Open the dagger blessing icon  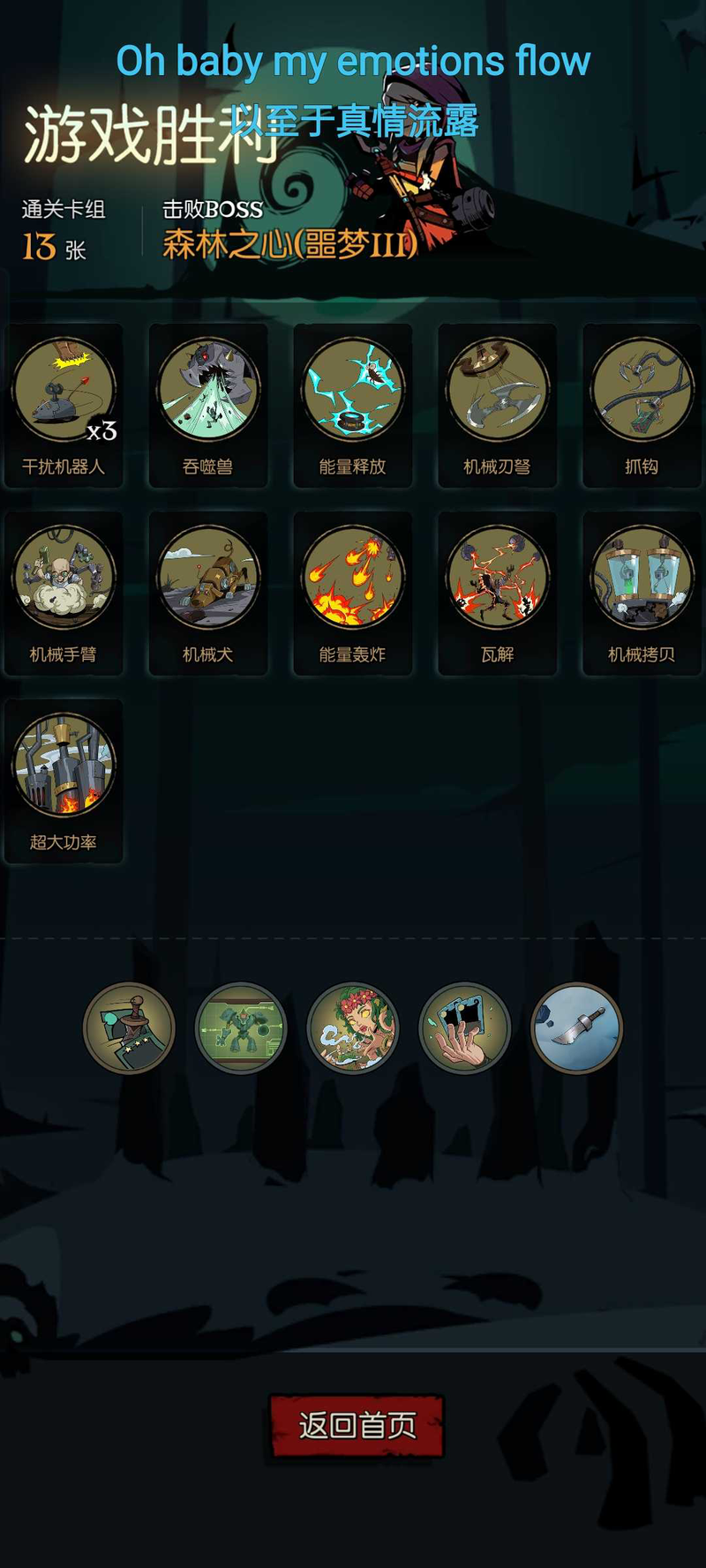(577, 1028)
